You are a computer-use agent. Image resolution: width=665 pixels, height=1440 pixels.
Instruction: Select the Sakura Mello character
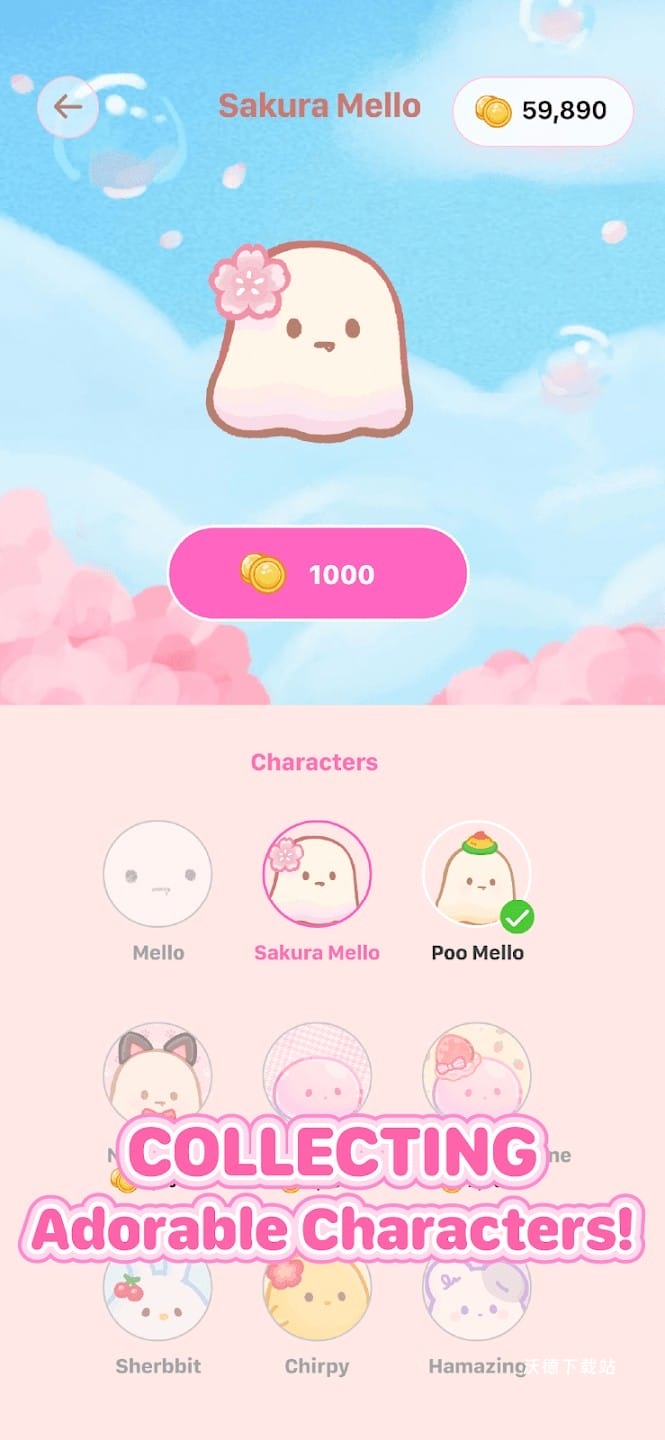tap(317, 875)
